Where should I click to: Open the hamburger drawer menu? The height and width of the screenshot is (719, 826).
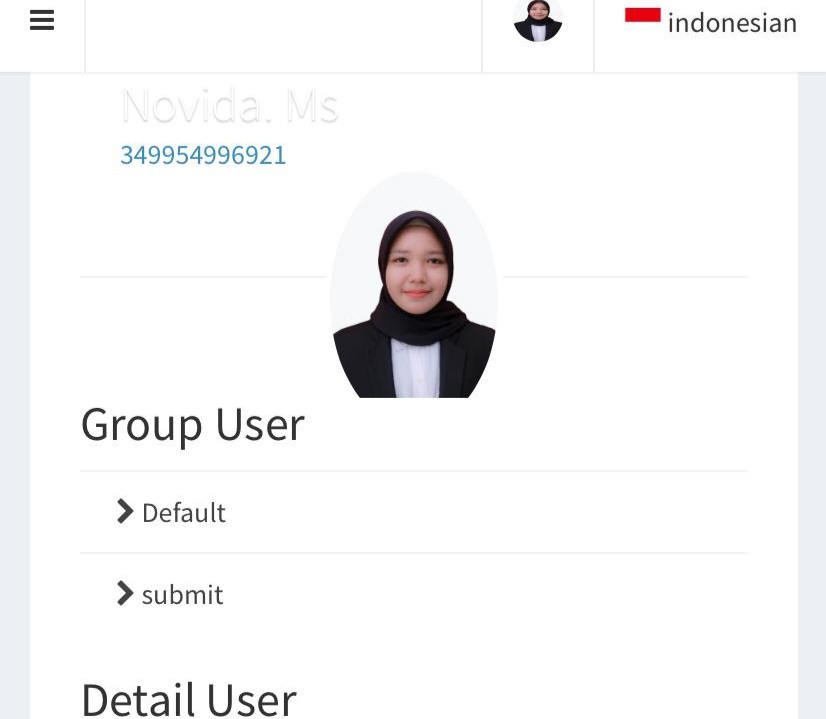coord(42,21)
